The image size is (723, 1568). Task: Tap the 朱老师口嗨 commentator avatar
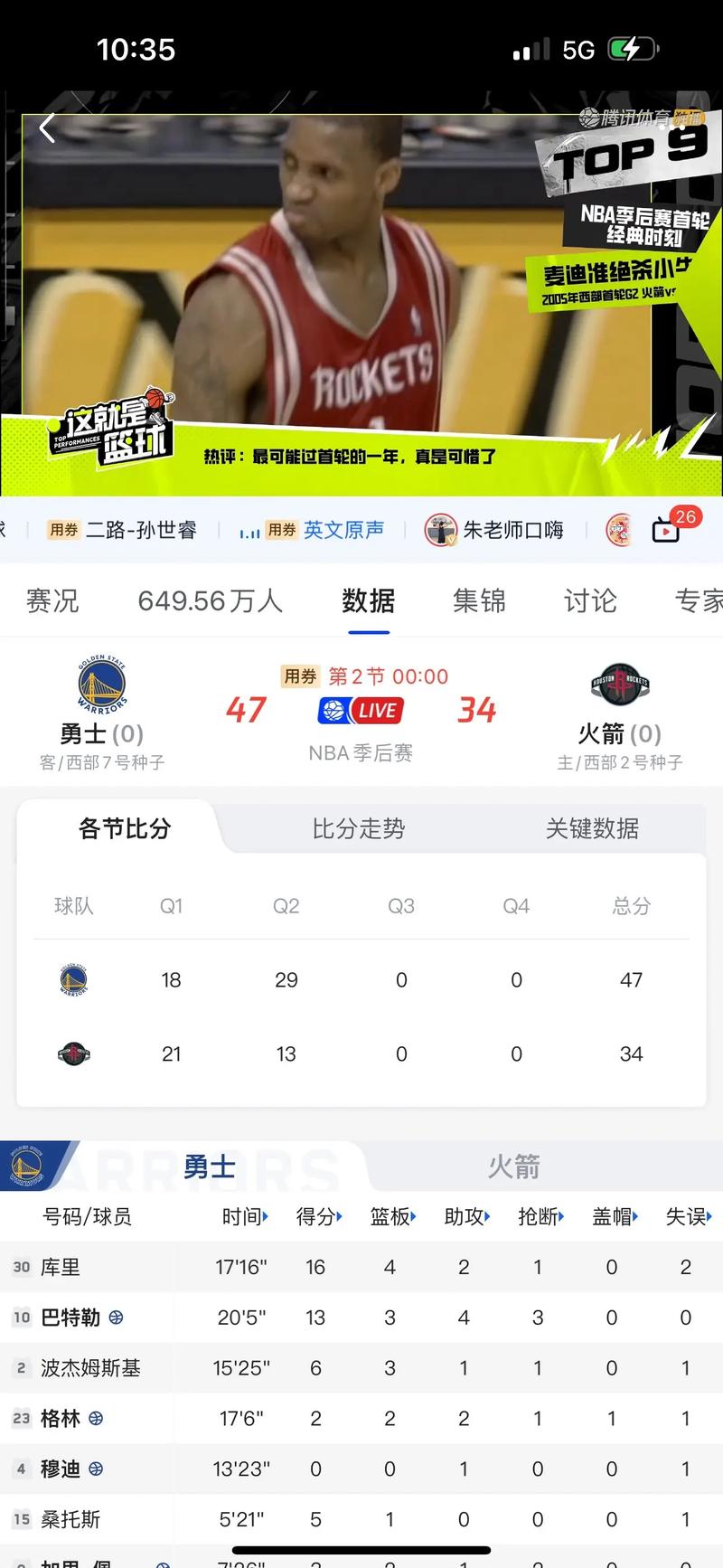pos(440,530)
